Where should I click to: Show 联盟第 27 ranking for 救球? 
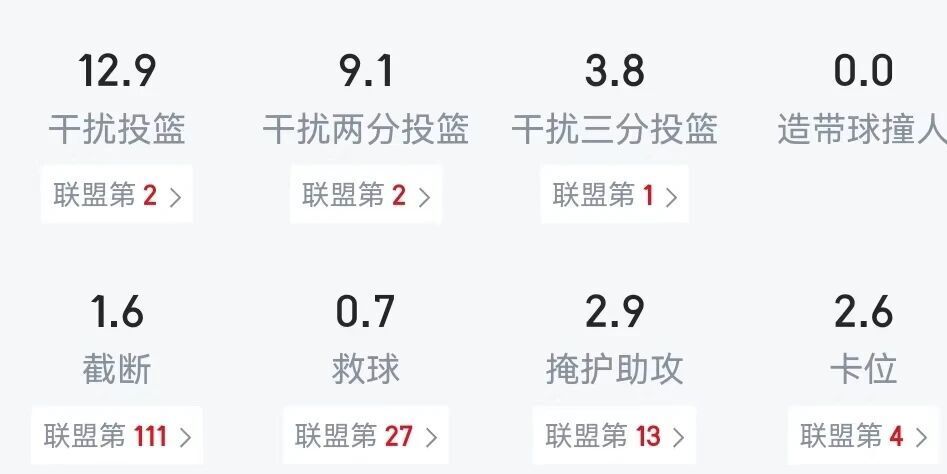coord(366,436)
